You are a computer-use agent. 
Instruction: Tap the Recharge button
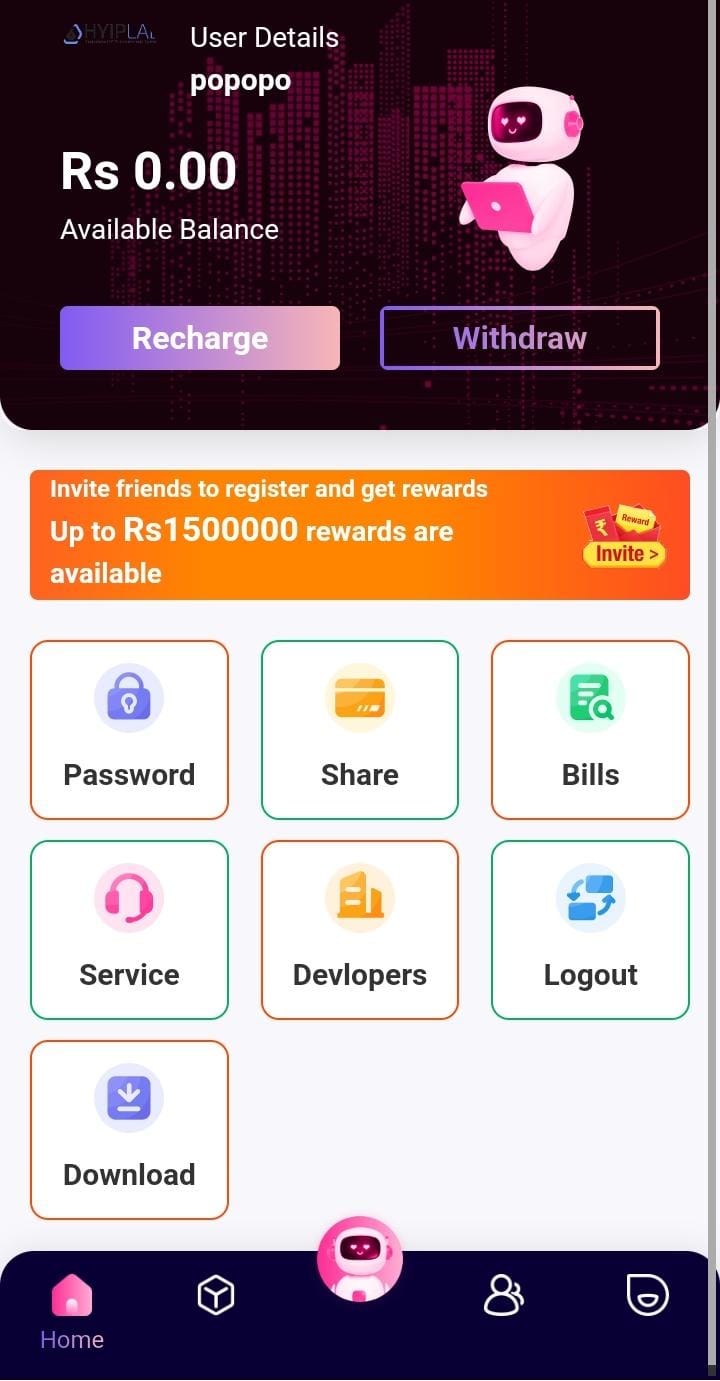point(200,338)
